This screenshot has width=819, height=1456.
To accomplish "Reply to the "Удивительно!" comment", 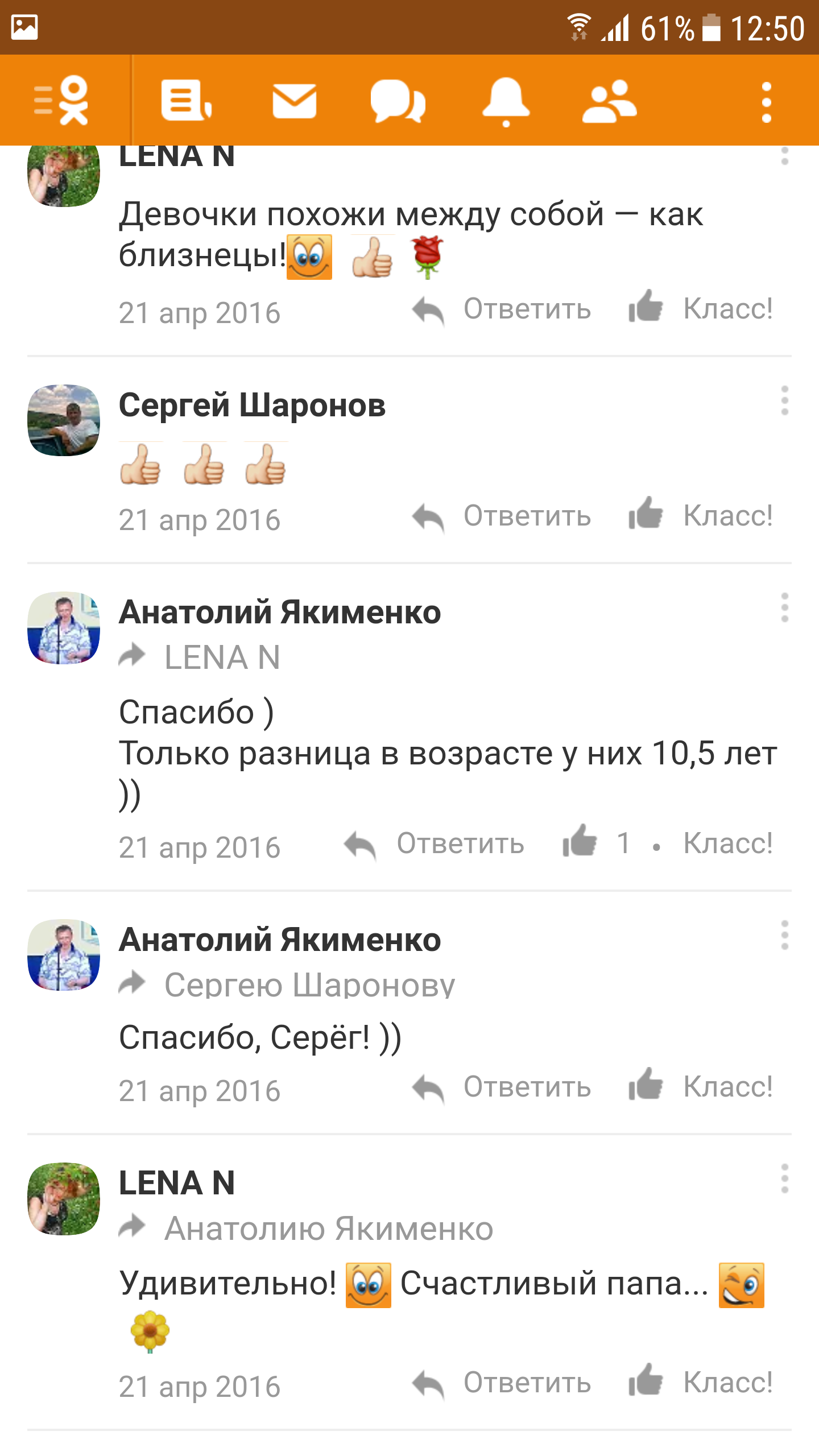I will [x=502, y=1383].
